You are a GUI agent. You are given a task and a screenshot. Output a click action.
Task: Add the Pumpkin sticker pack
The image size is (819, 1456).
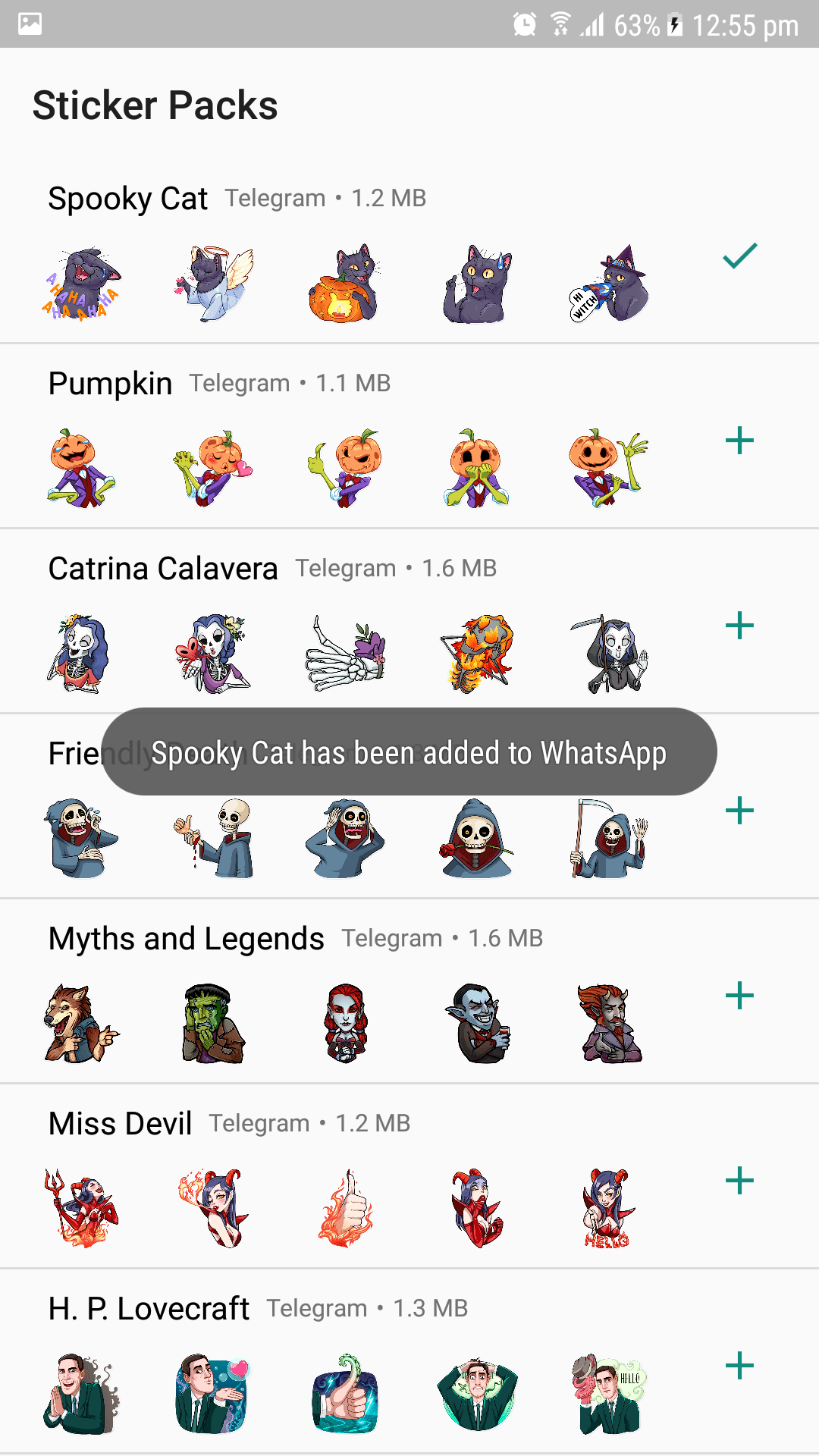[739, 441]
